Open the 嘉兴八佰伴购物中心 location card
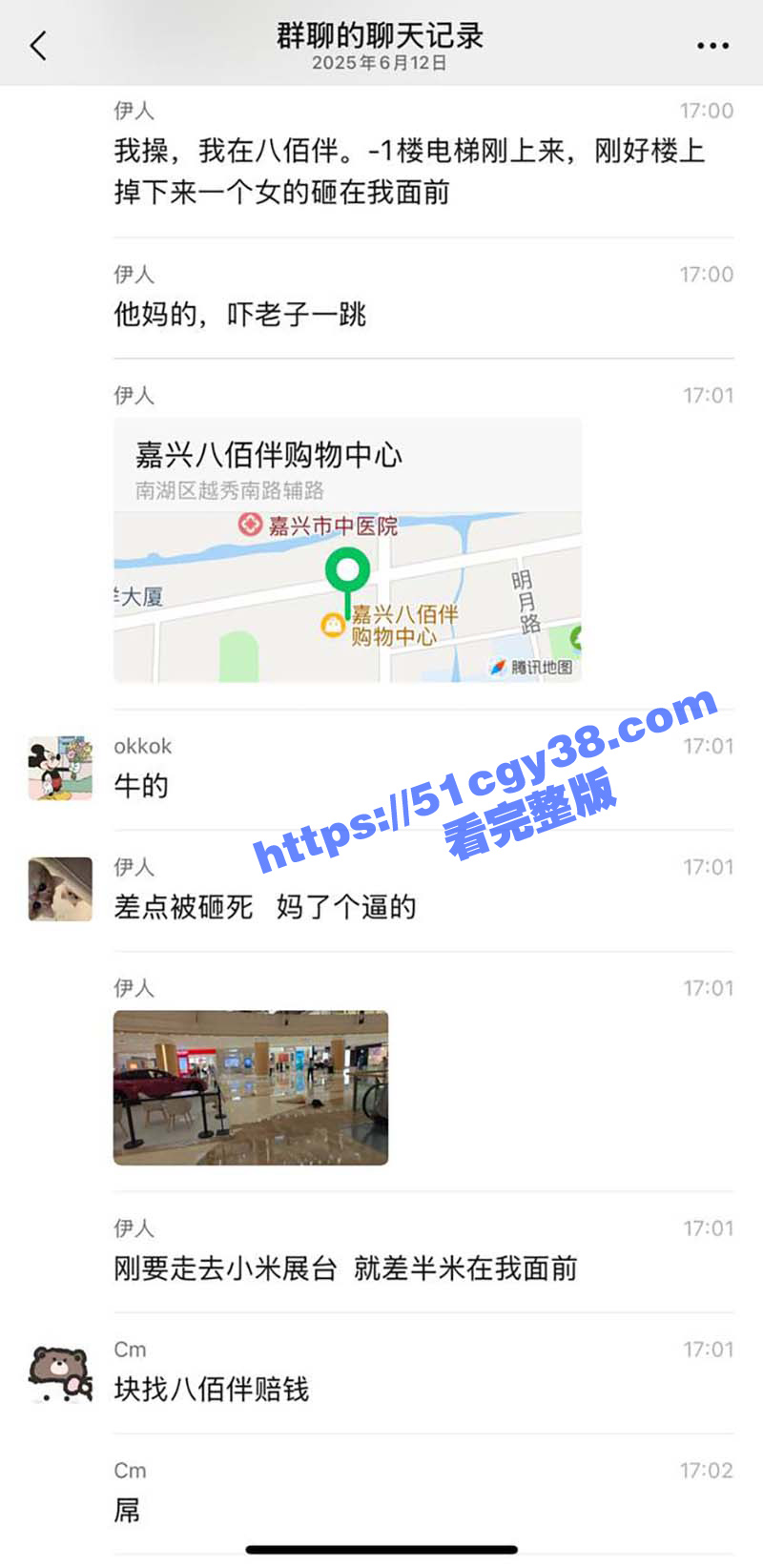Viewport: 763px width, 1568px height. (x=347, y=549)
